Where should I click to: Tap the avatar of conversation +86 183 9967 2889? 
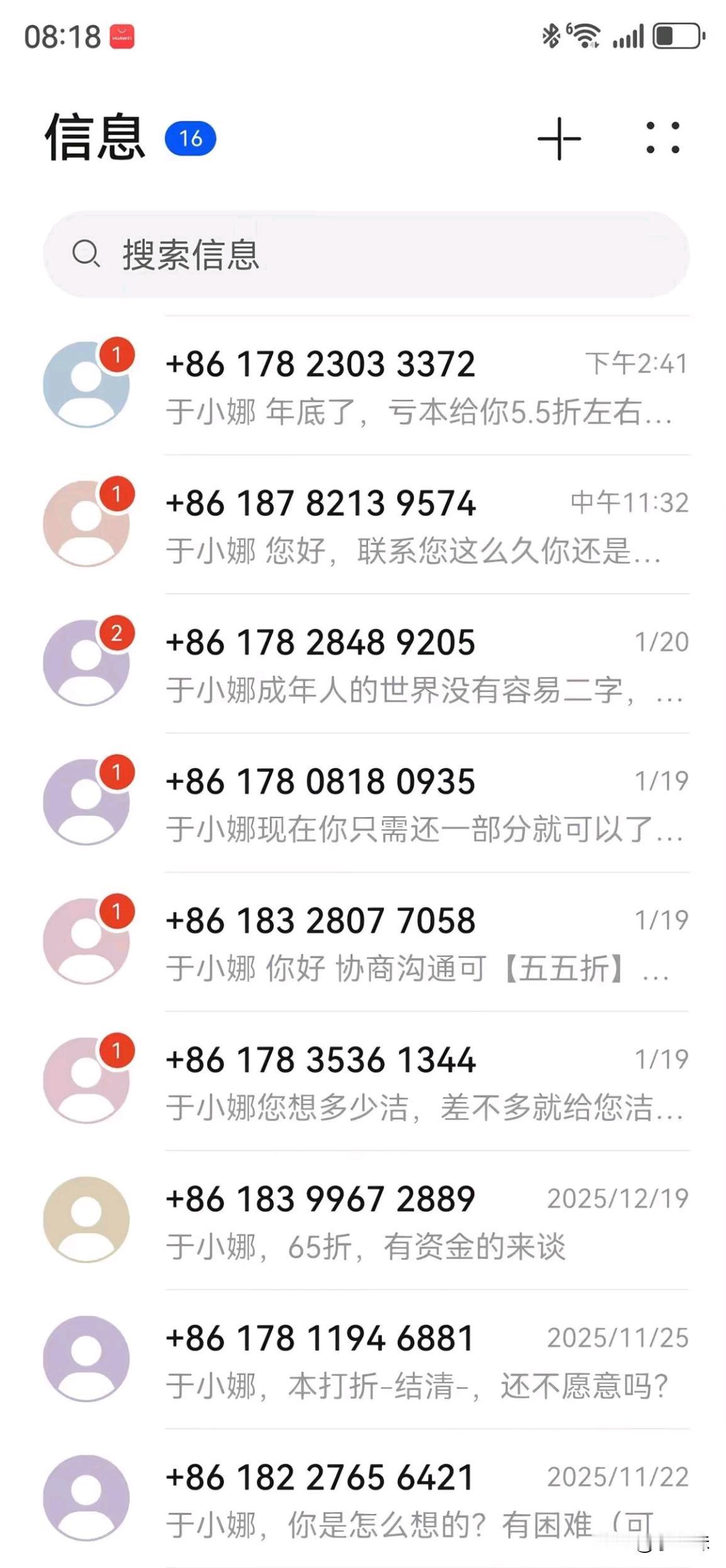click(x=88, y=1219)
